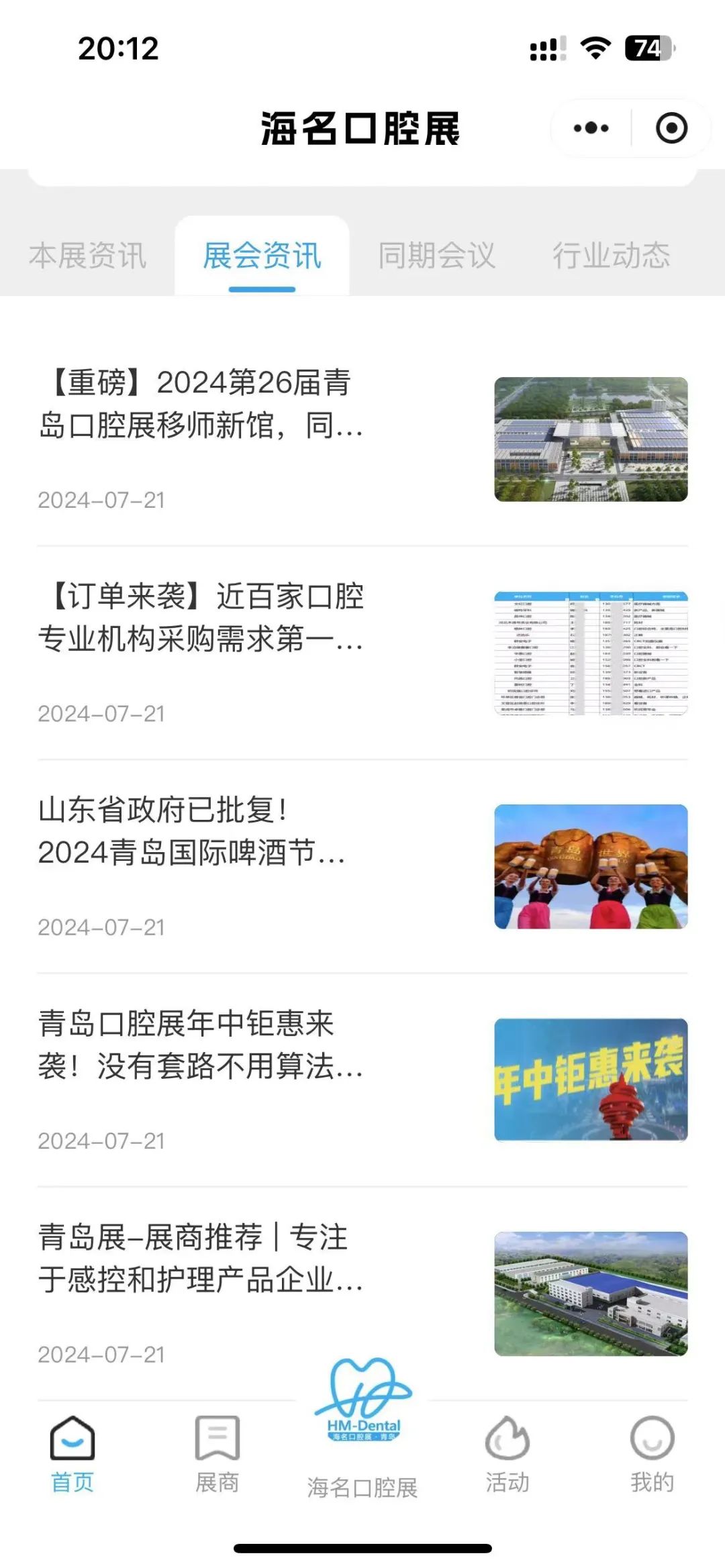Image resolution: width=725 pixels, height=1568 pixels.
Task: Close the mini program with the circle button
Action: pos(671,128)
